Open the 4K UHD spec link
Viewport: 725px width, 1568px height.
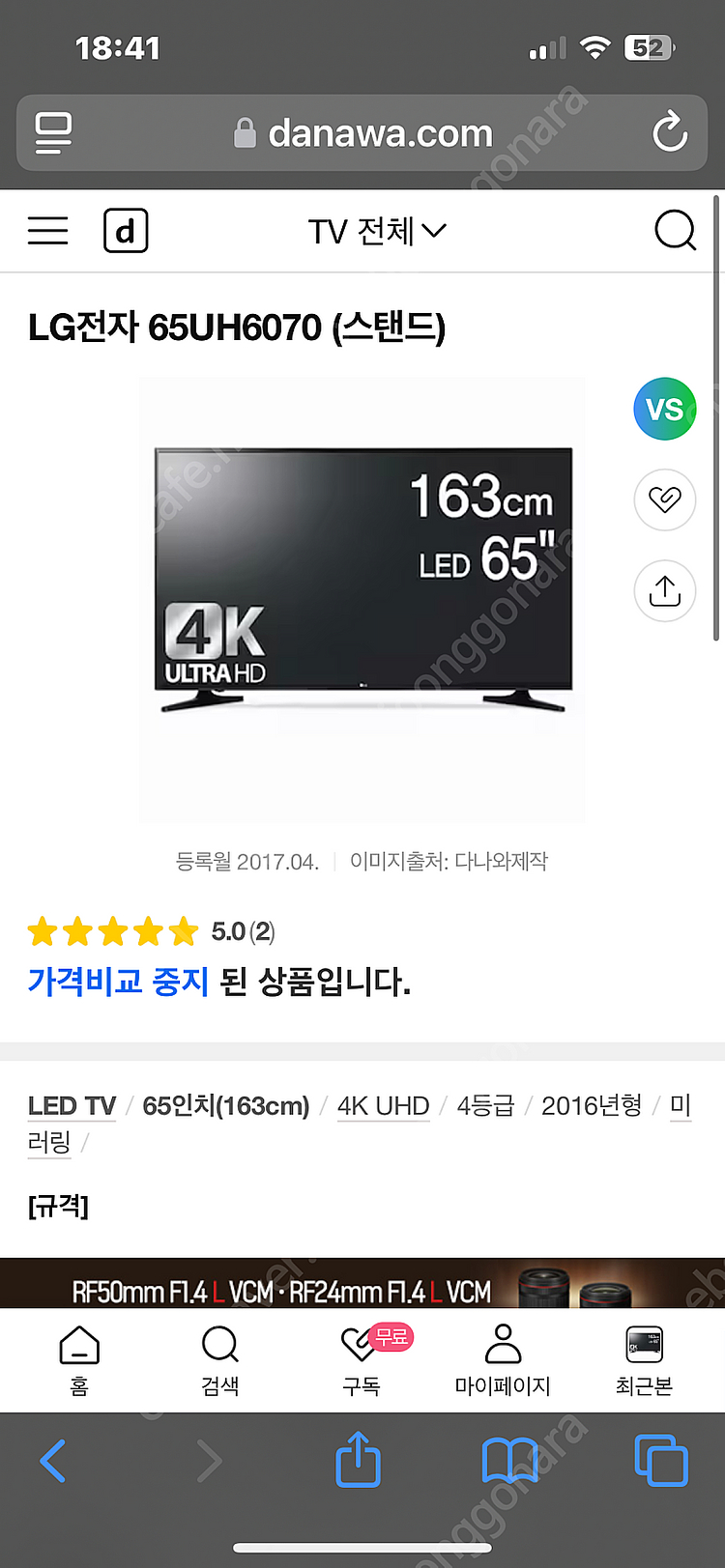383,1106
